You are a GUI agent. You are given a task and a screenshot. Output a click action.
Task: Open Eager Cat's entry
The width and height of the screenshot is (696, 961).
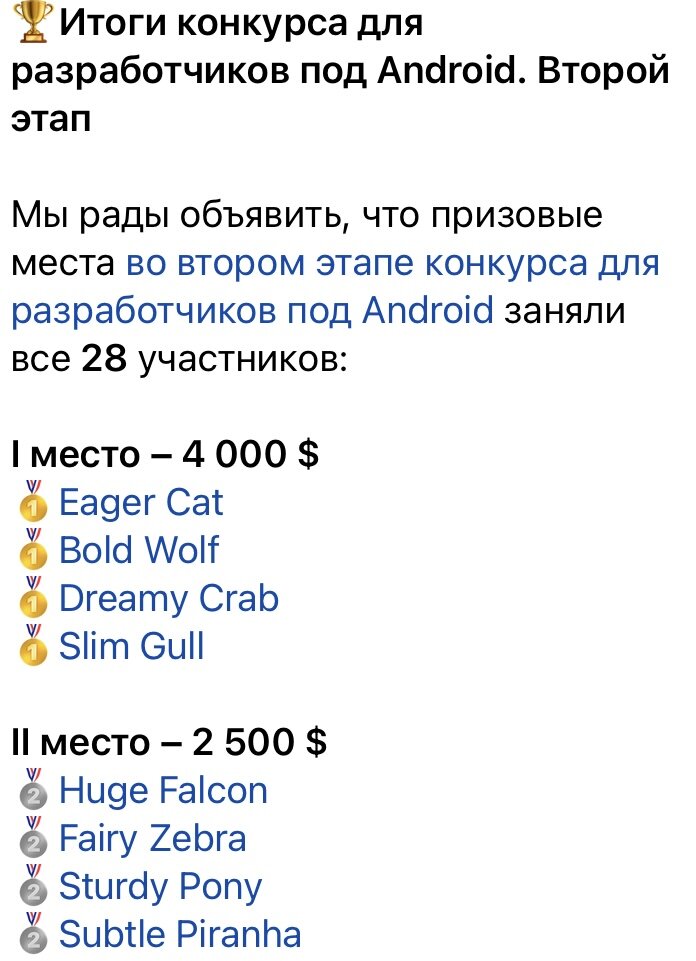[141, 502]
